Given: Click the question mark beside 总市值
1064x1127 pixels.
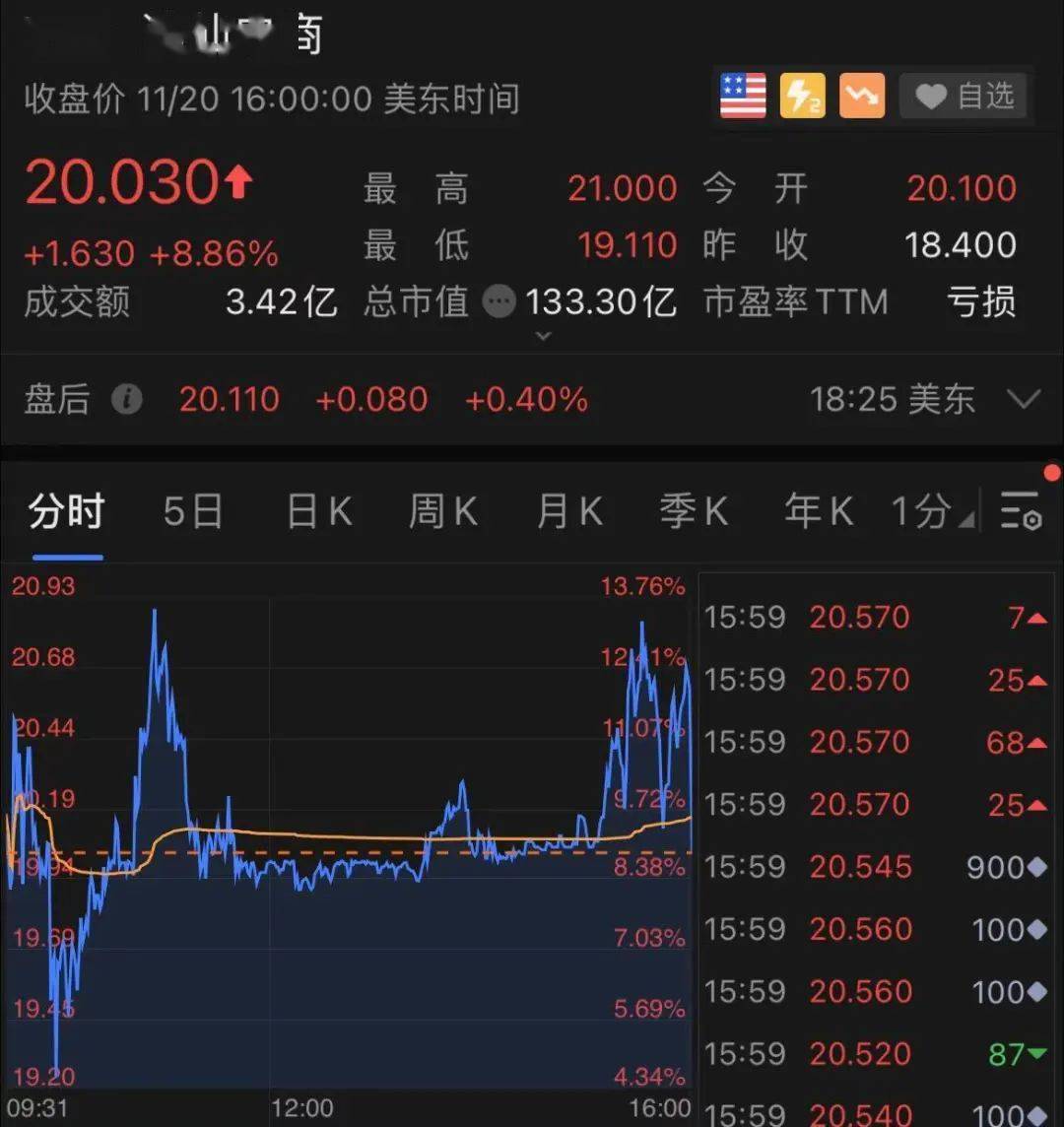Looking at the screenshot, I should coord(499,302).
